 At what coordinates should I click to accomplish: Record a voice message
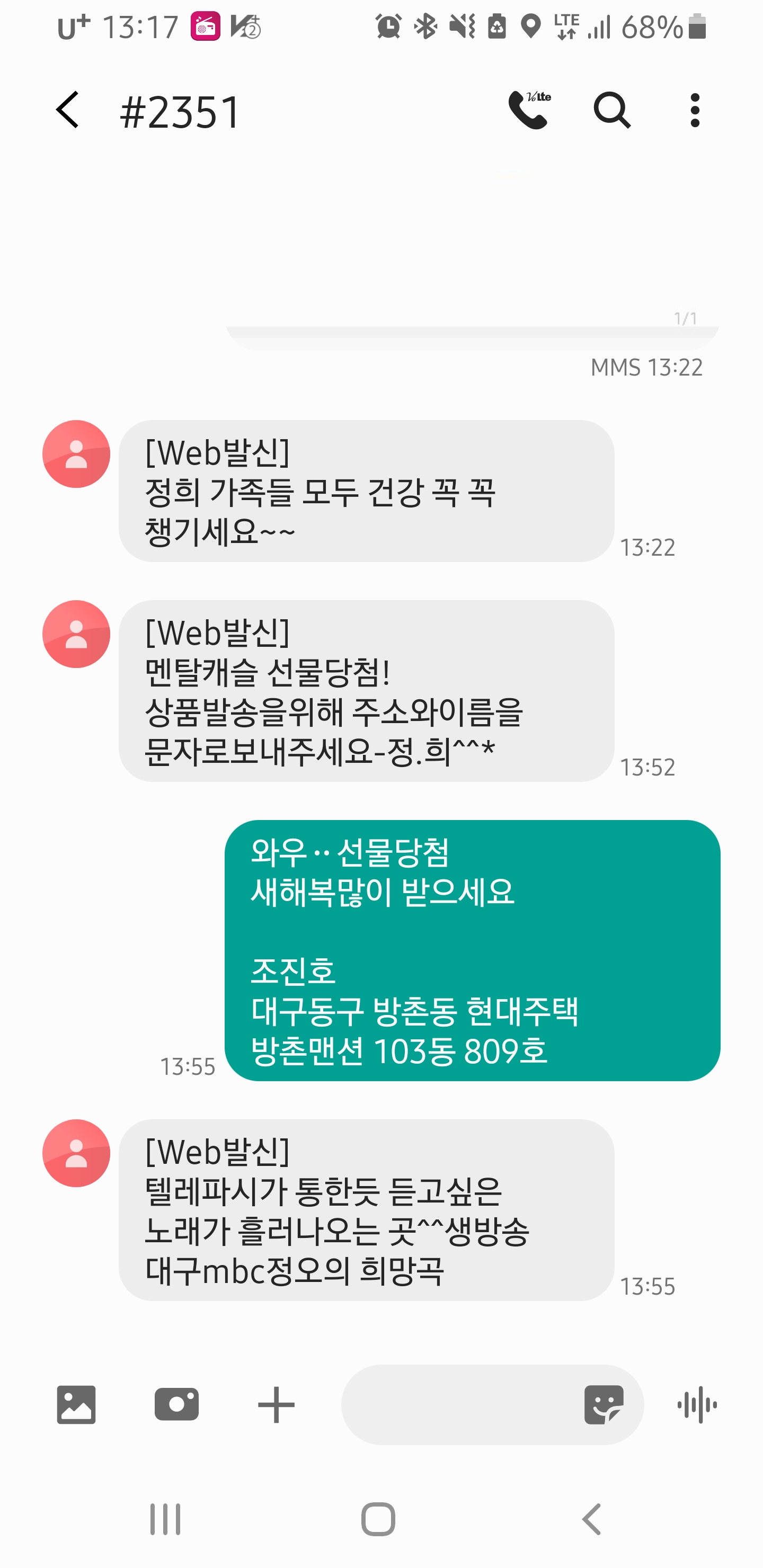(697, 1405)
